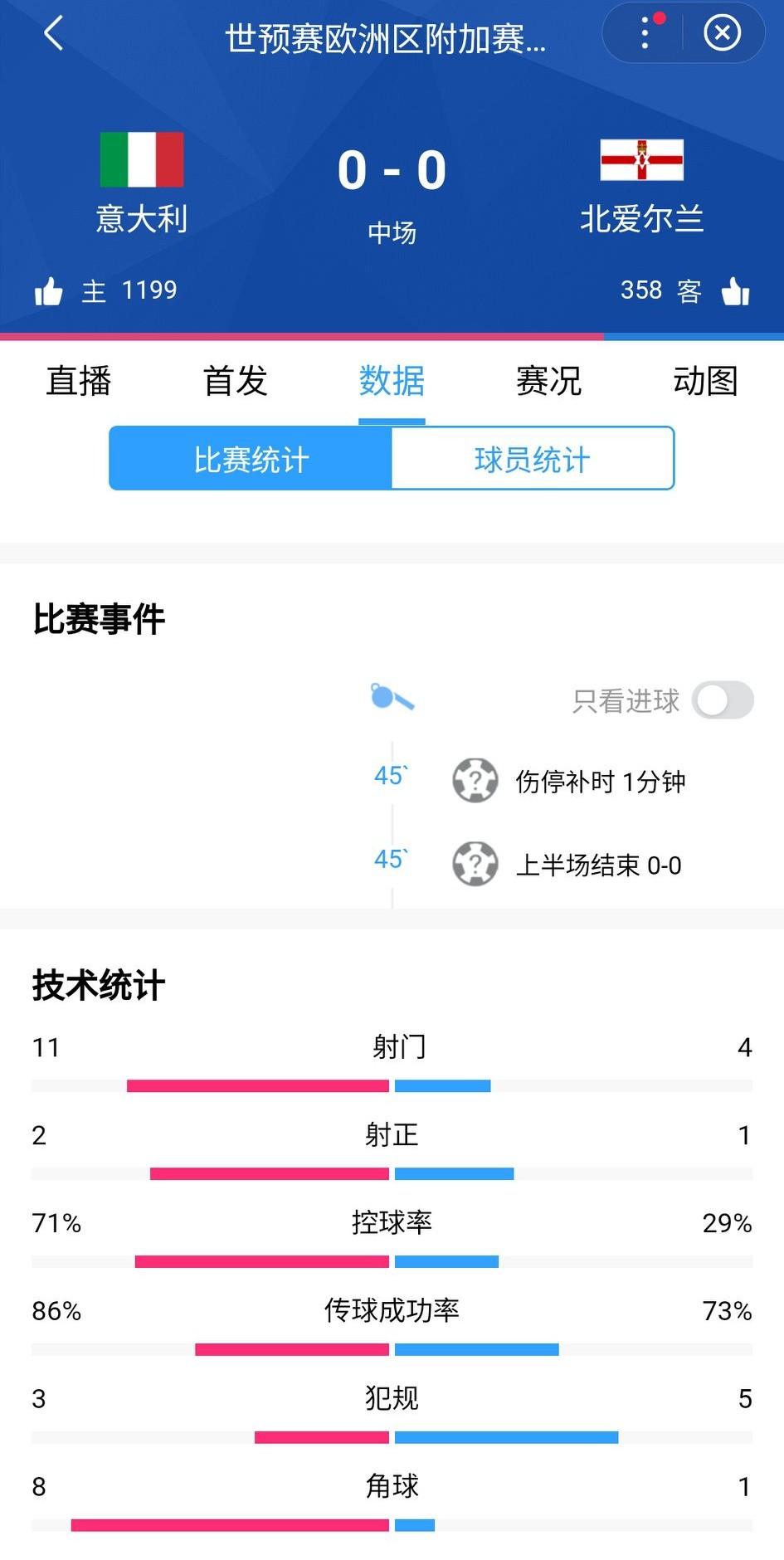
Task: Click the 0 - 0 score display
Action: 392,170
